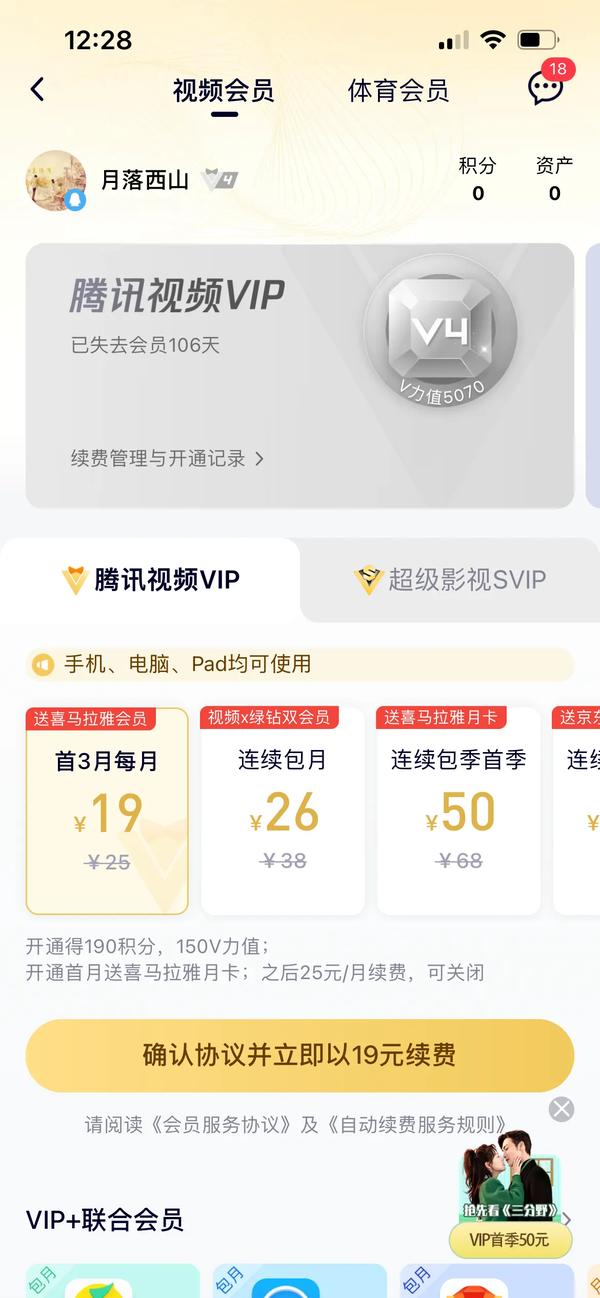Dismiss the floating 三分野 promo
Image resolution: width=600 pixels, height=1298 pixels.
562,1108
